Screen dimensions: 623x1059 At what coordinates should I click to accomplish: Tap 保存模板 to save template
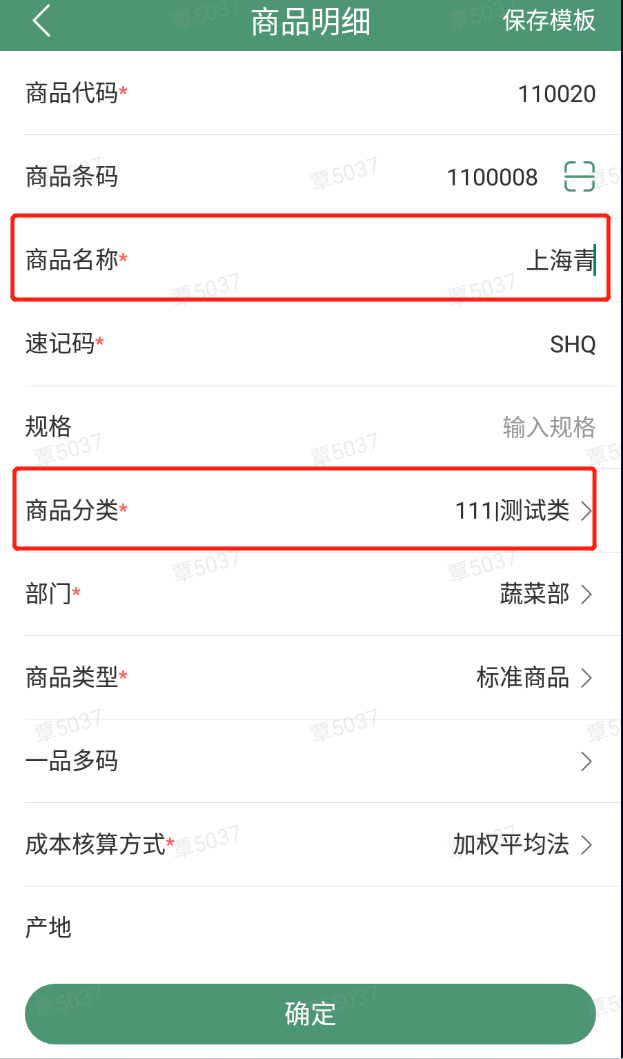click(549, 21)
